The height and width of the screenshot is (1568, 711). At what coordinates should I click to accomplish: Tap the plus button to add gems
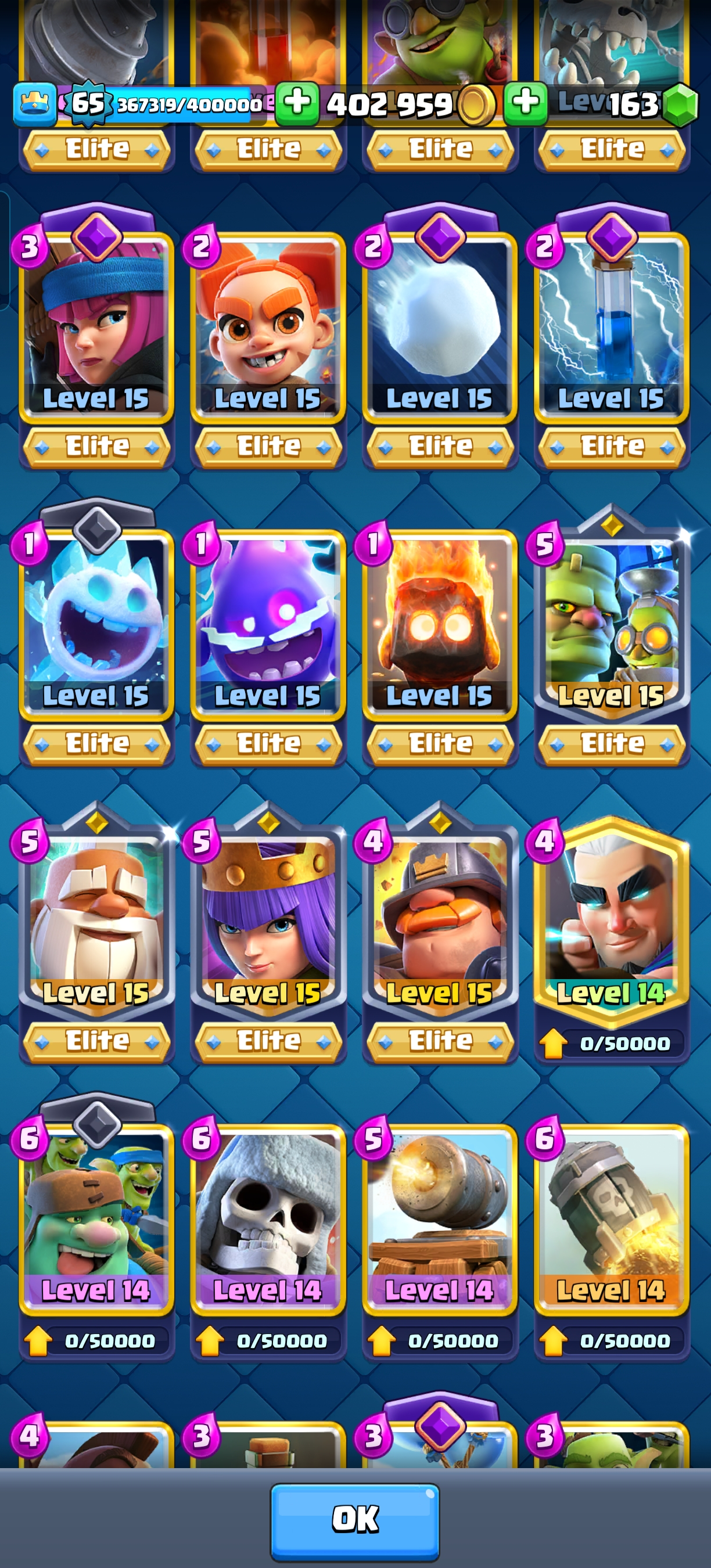(525, 102)
